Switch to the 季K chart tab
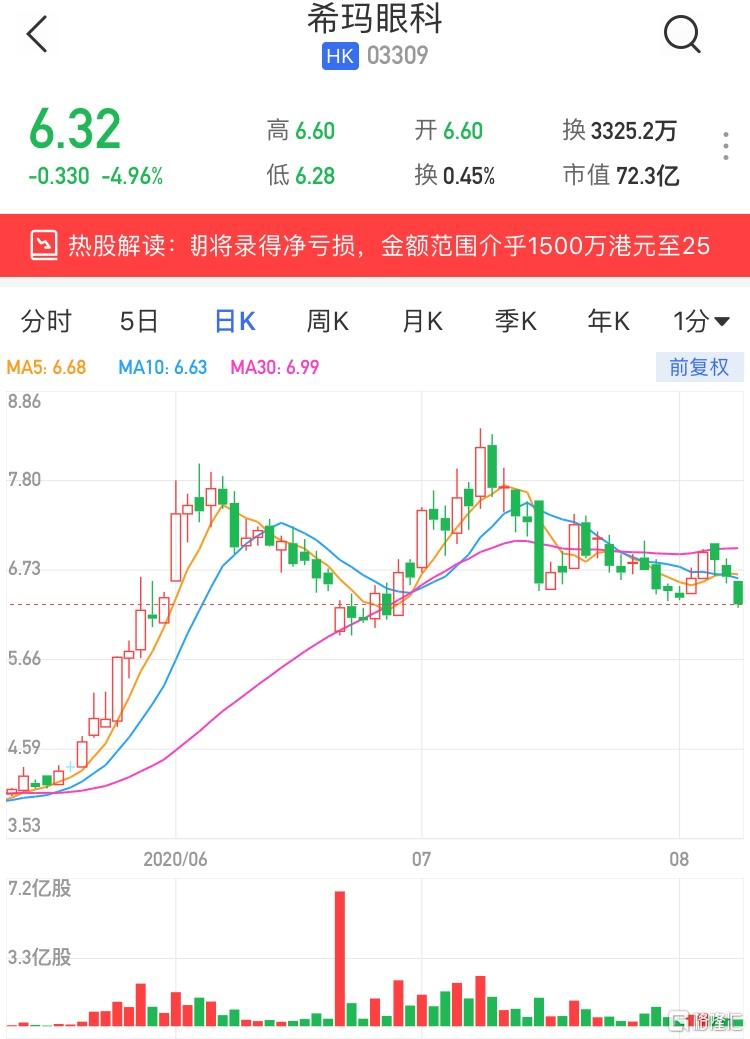The height and width of the screenshot is (1039, 750). point(515,321)
